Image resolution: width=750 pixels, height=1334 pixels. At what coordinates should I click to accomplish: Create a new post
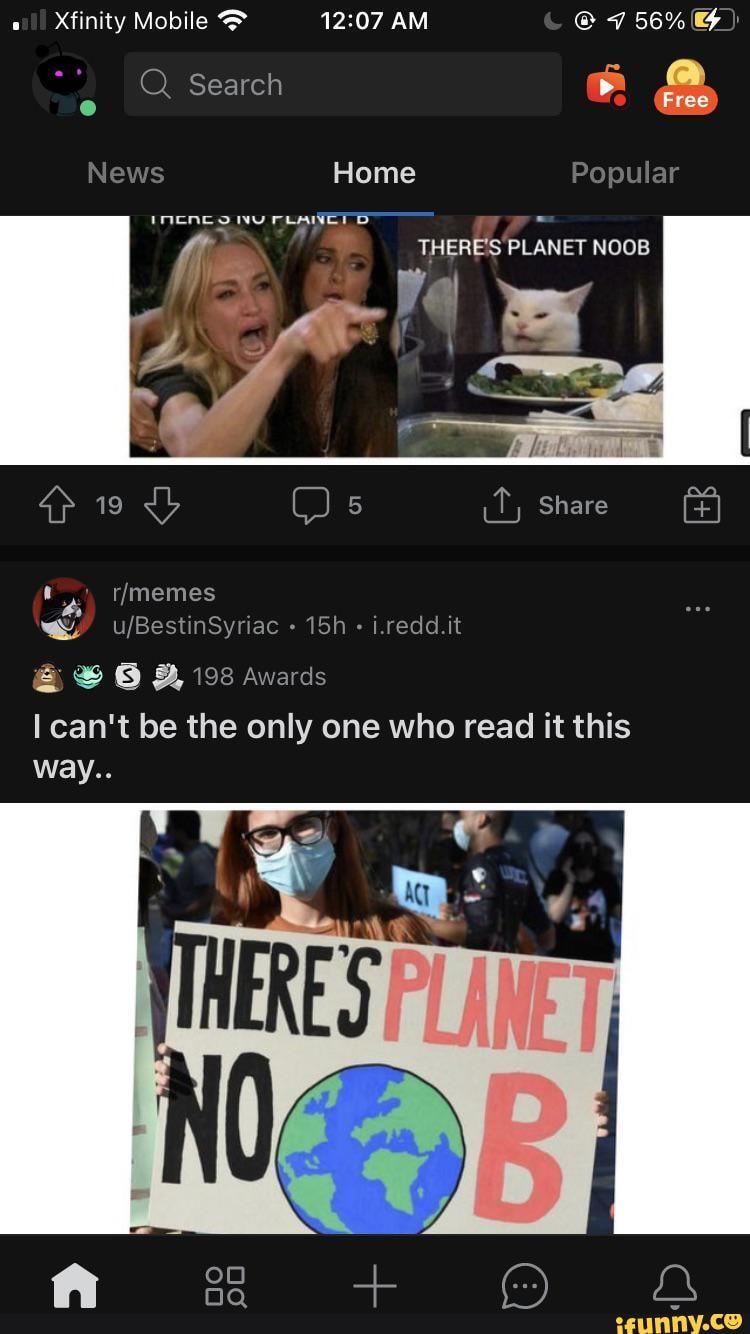(375, 1285)
